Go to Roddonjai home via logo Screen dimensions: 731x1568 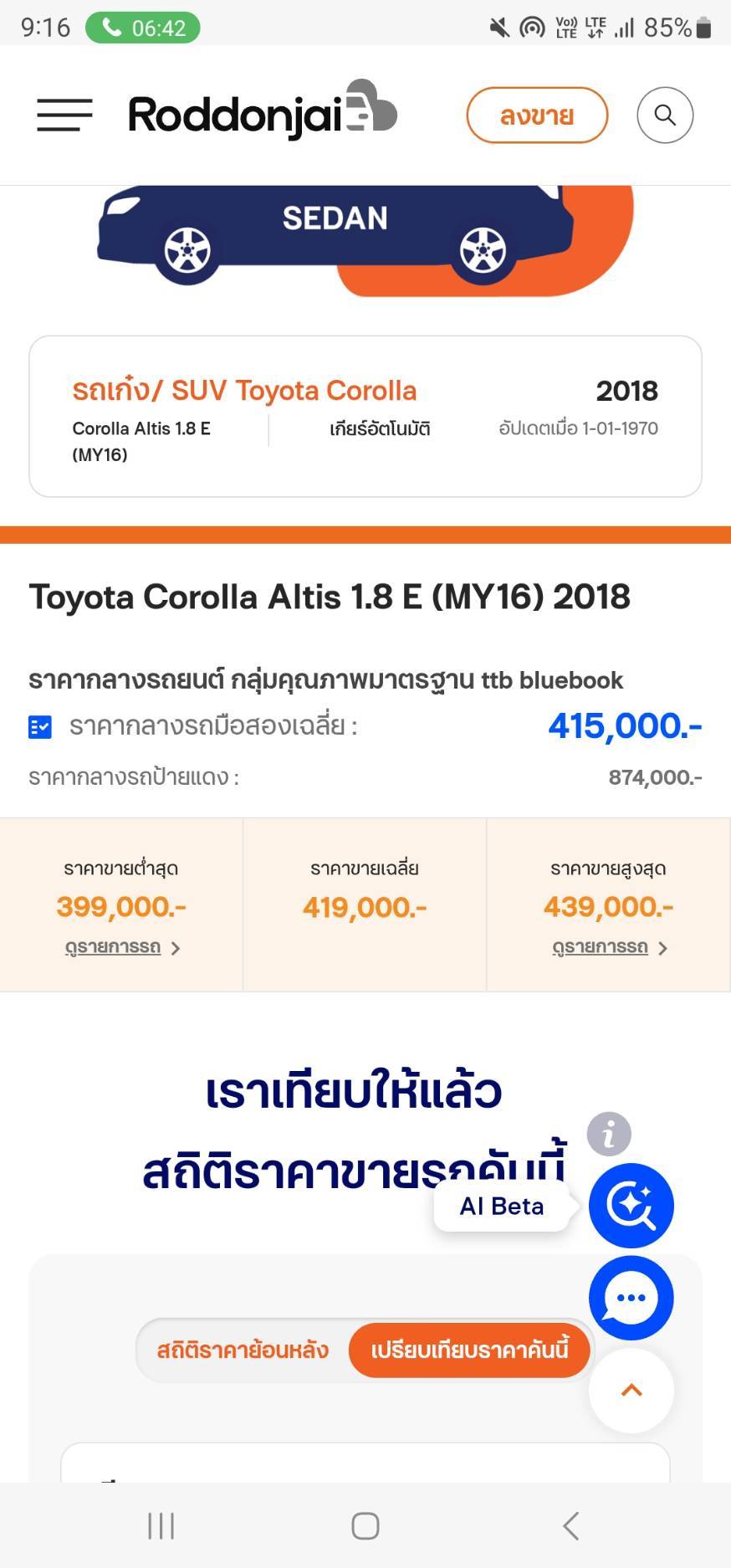pos(262,111)
